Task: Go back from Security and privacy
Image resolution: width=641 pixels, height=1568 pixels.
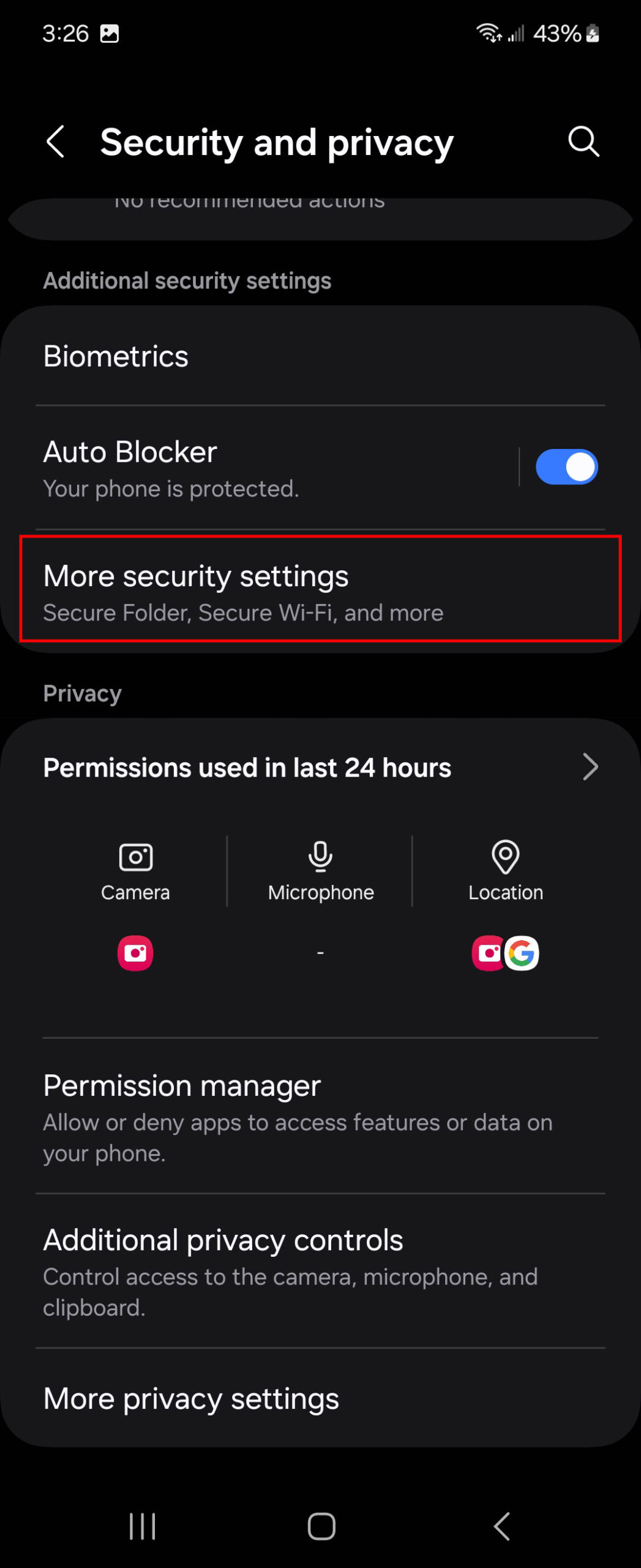Action: point(56,142)
